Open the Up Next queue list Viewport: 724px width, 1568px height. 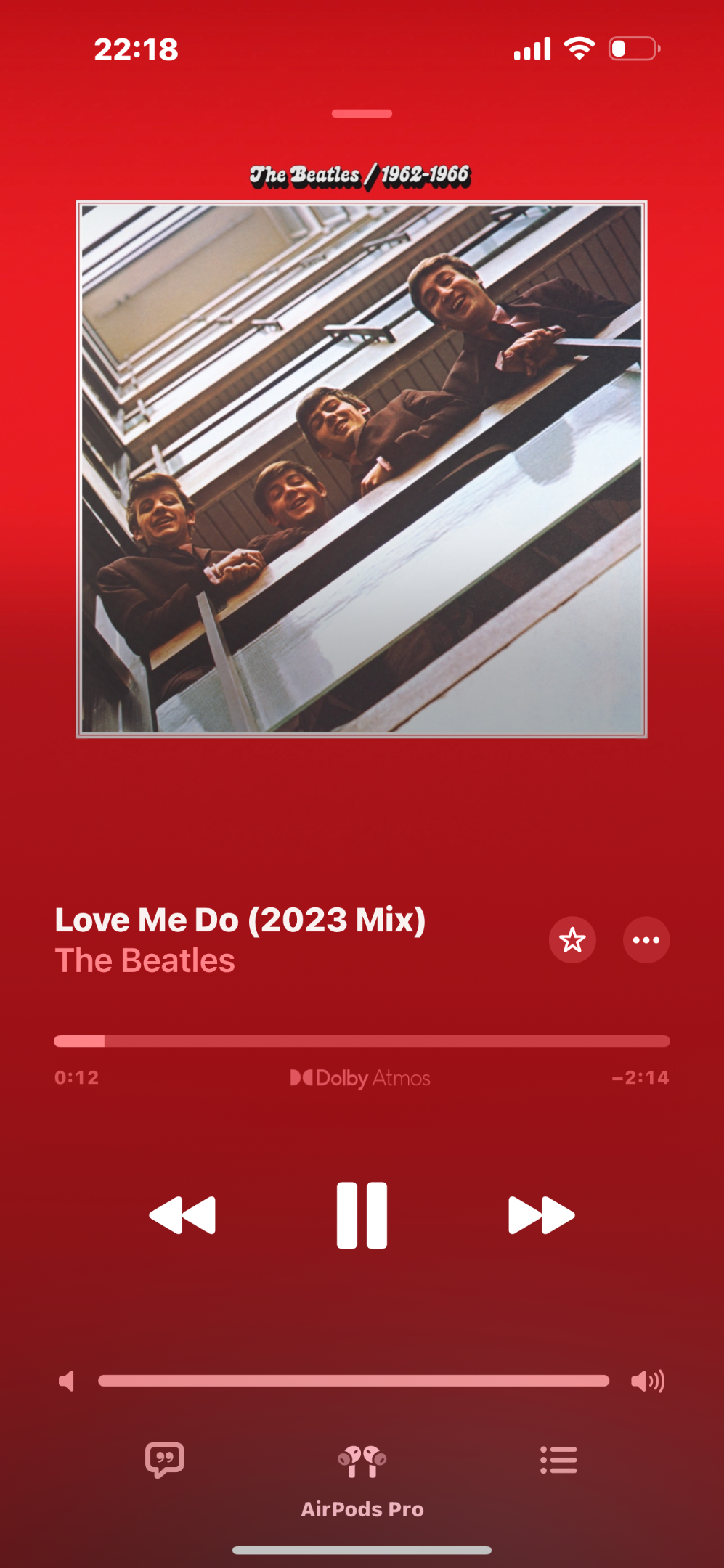pos(558,1460)
